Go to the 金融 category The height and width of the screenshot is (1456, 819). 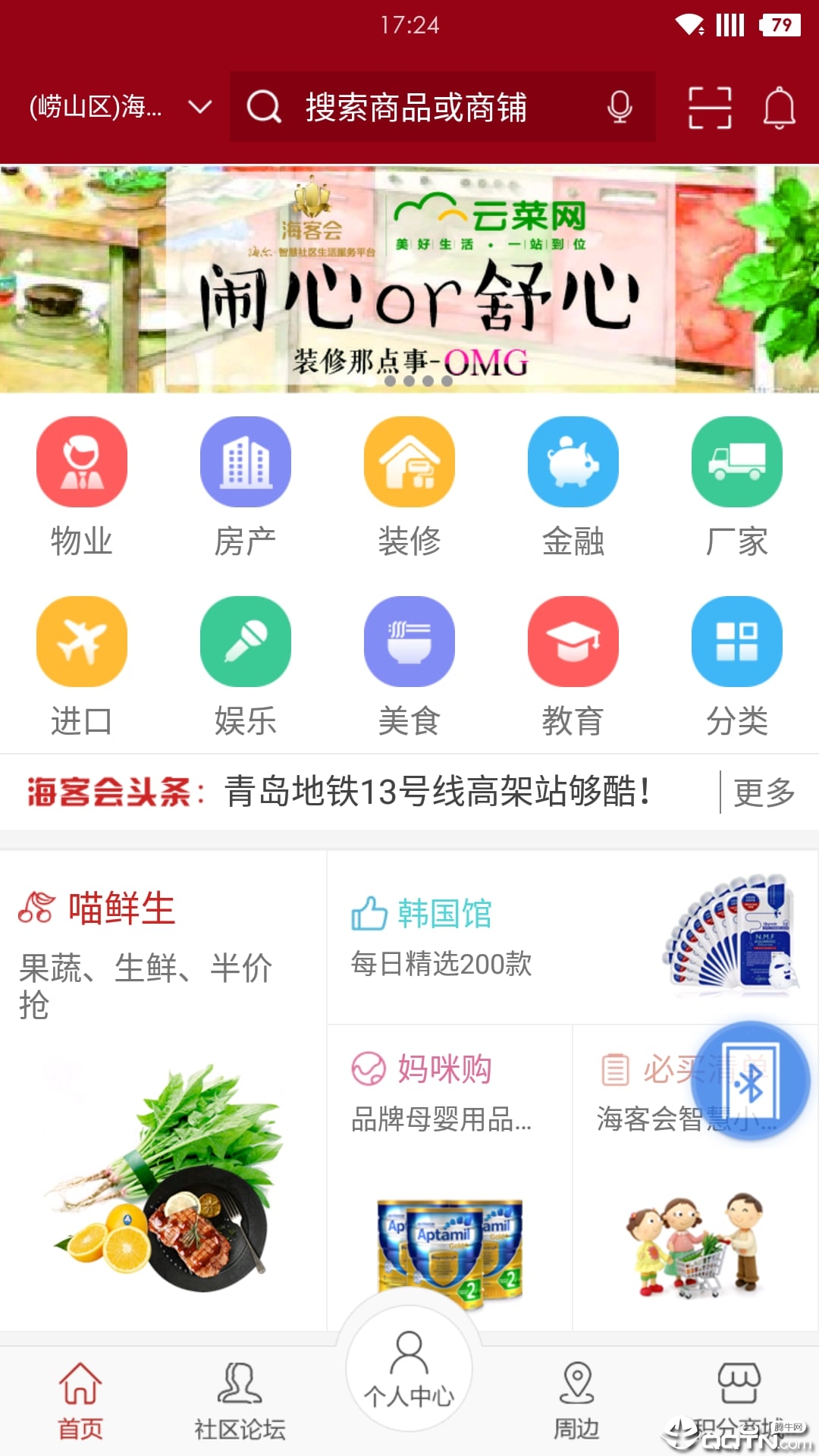[x=573, y=485]
